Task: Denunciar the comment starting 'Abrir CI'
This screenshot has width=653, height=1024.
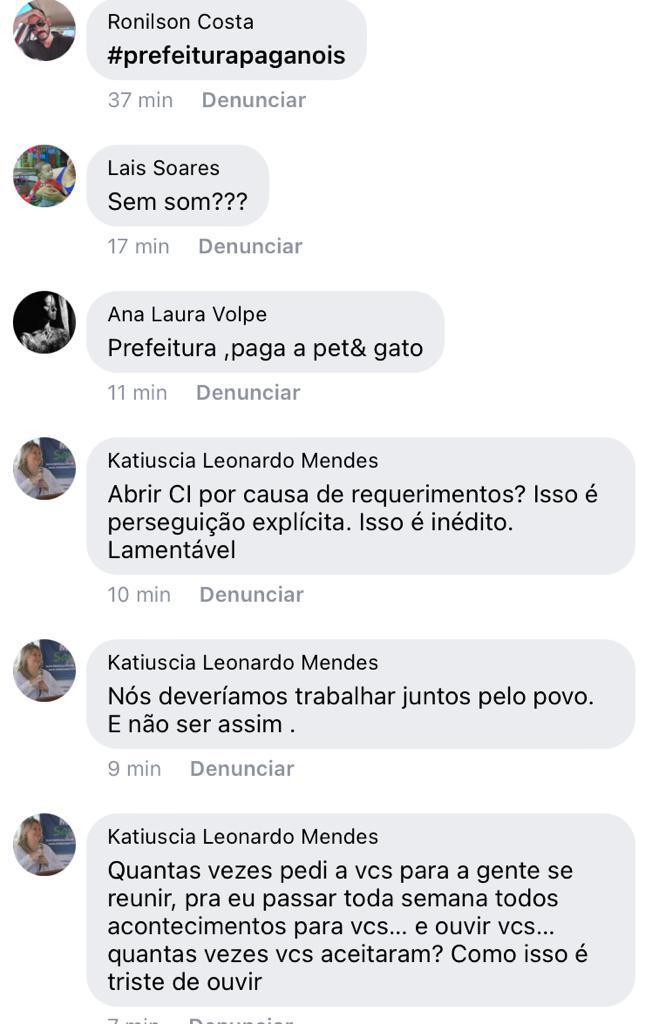Action: pyautogui.click(x=251, y=595)
